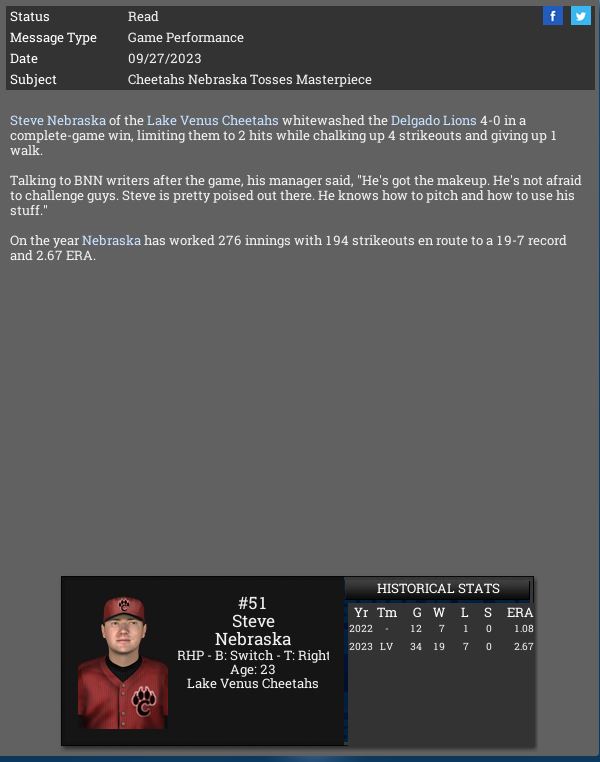Open the Delgado Lions team link
Screen dimensions: 600x762
[433, 120]
